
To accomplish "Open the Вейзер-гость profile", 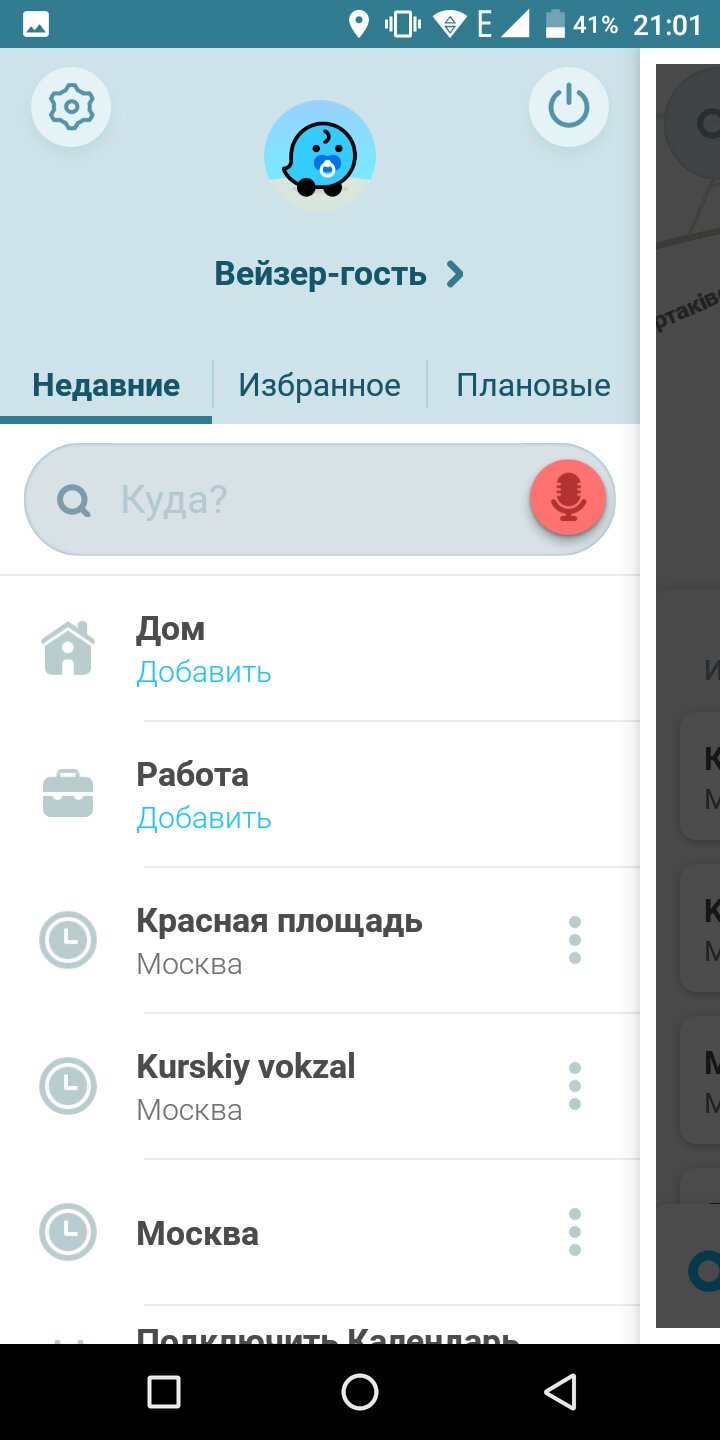I will pyautogui.click(x=340, y=273).
